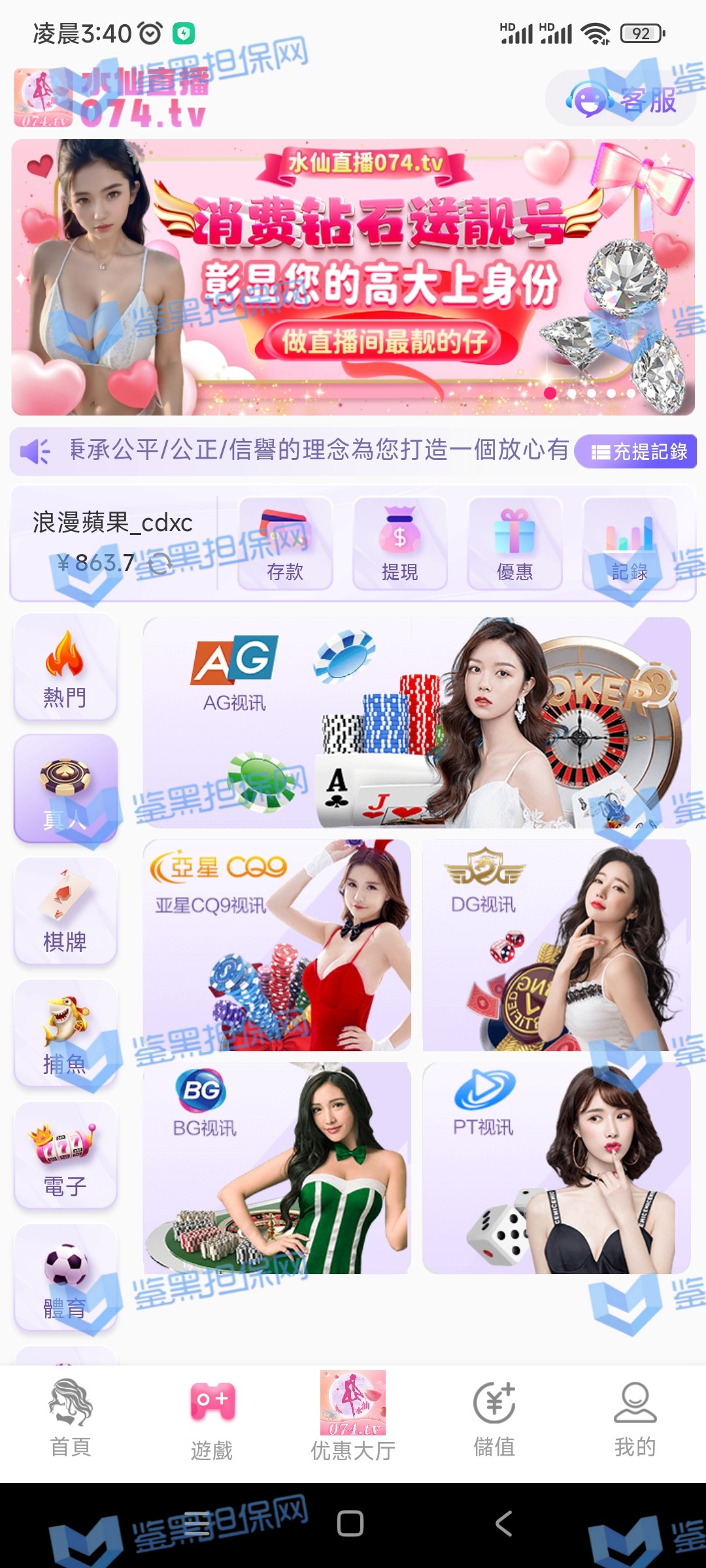Select the 棋牌 category
The height and width of the screenshot is (1568, 706).
(65, 911)
